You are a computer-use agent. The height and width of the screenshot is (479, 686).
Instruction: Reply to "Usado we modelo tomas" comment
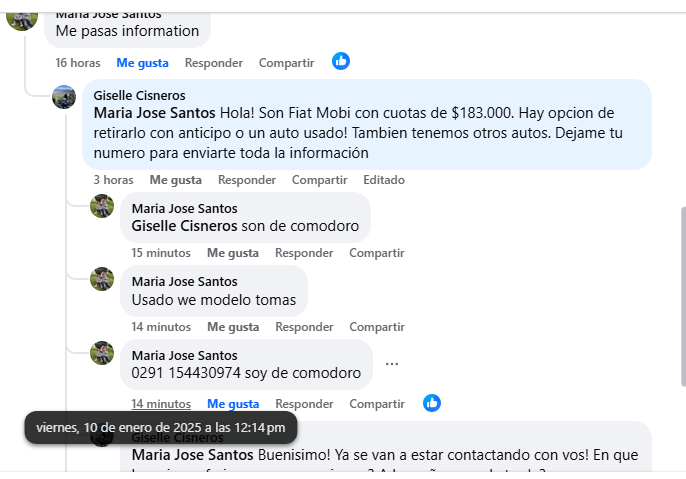click(x=304, y=327)
